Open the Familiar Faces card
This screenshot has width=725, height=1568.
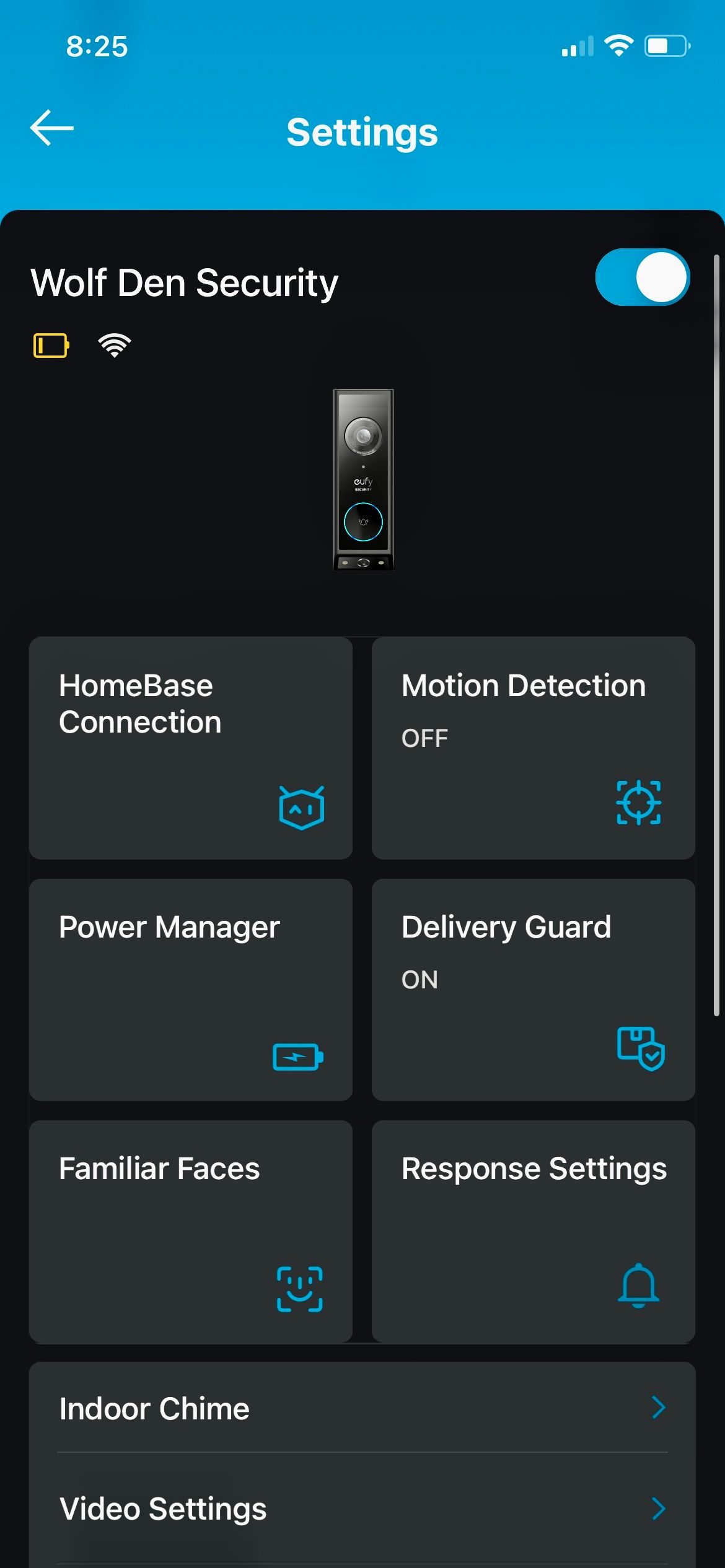point(191,1230)
